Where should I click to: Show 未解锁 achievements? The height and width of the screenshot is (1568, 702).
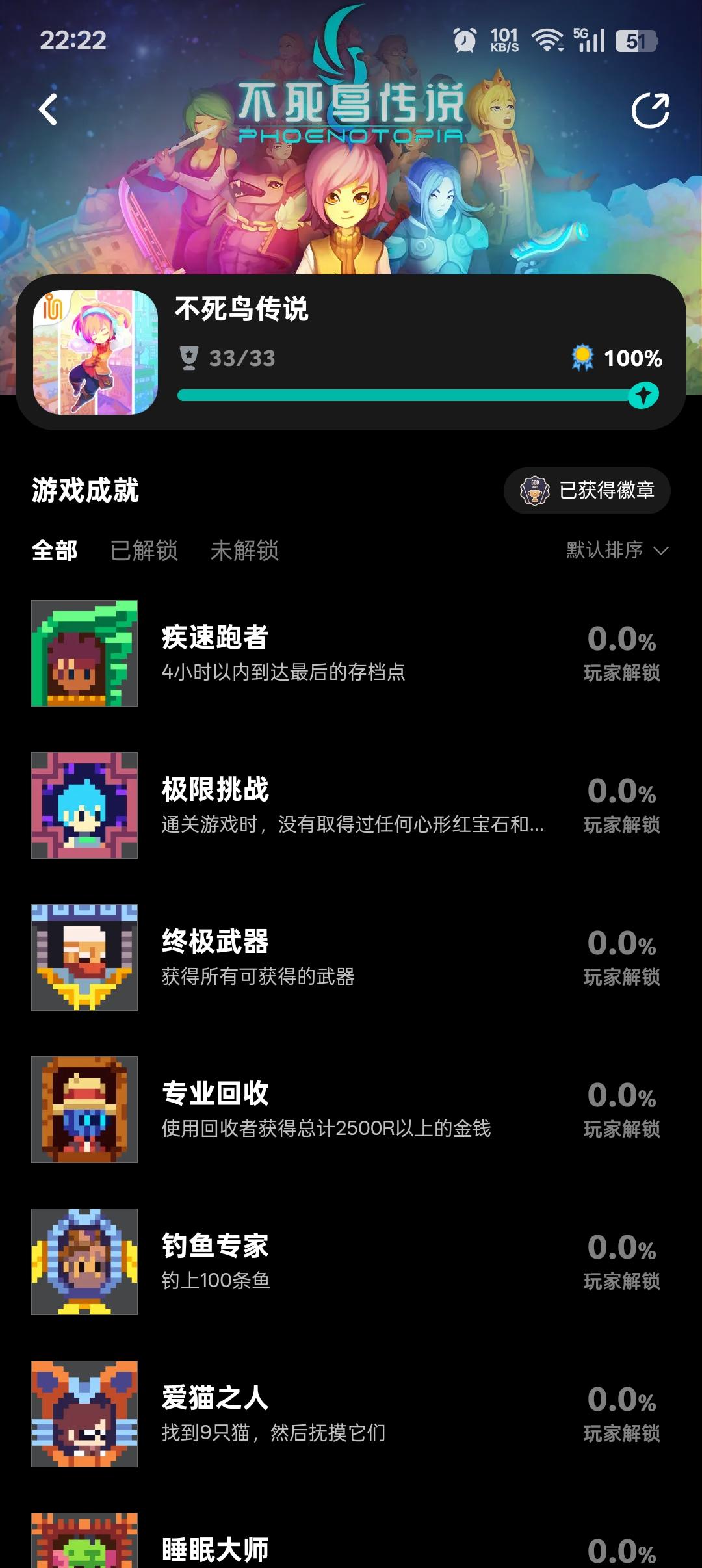(x=244, y=551)
